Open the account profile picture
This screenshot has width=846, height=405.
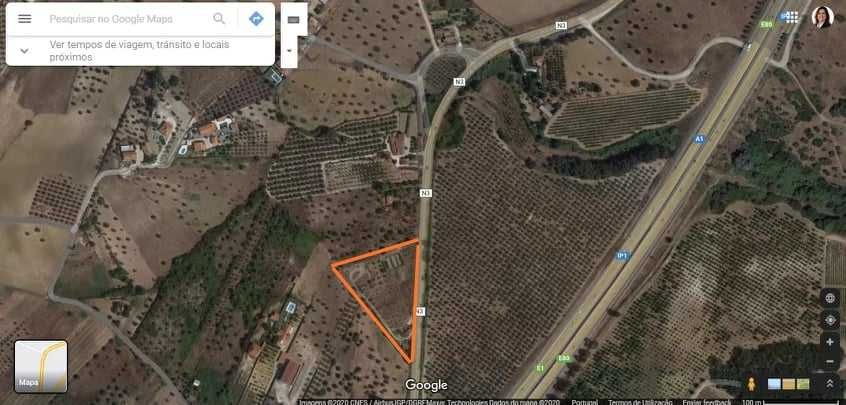[x=822, y=17]
